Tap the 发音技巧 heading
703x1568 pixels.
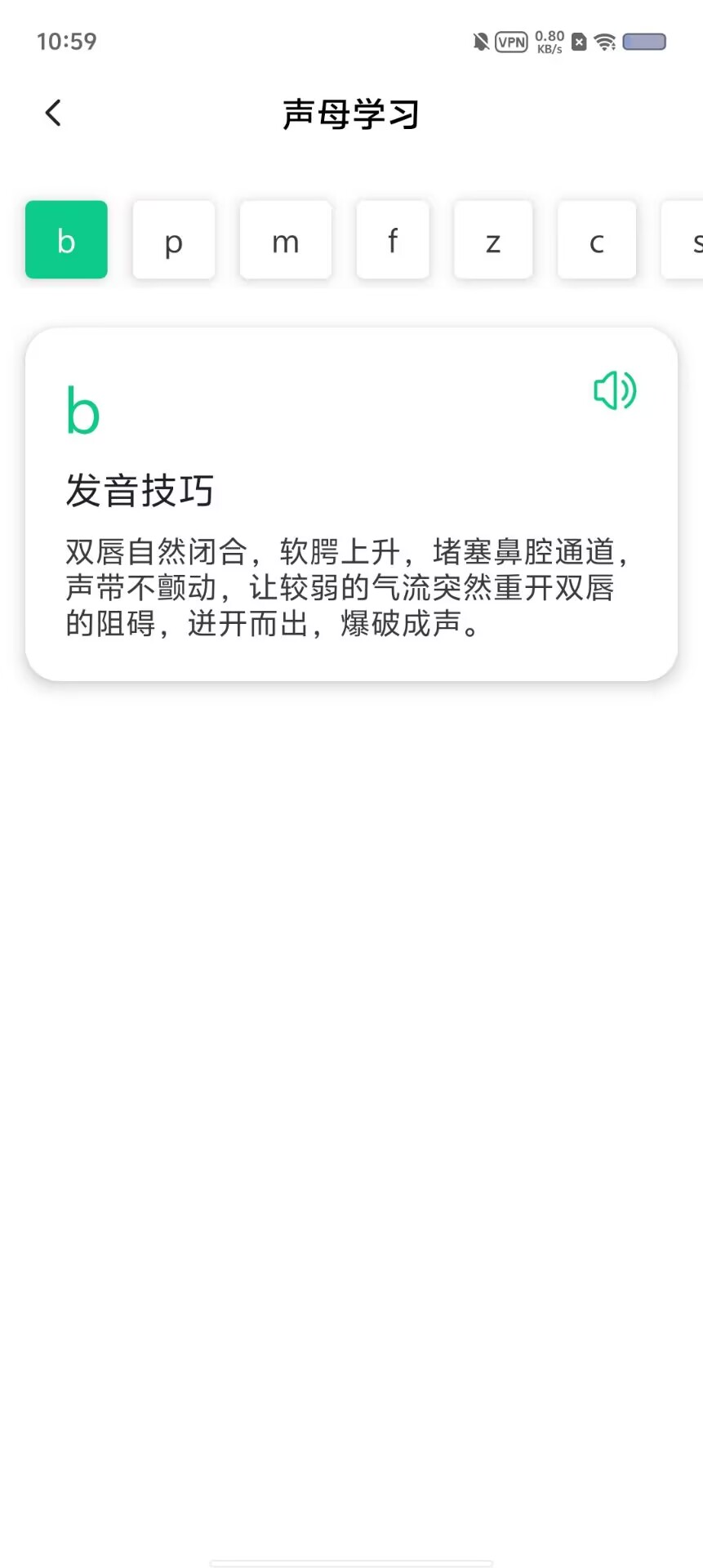point(139,491)
